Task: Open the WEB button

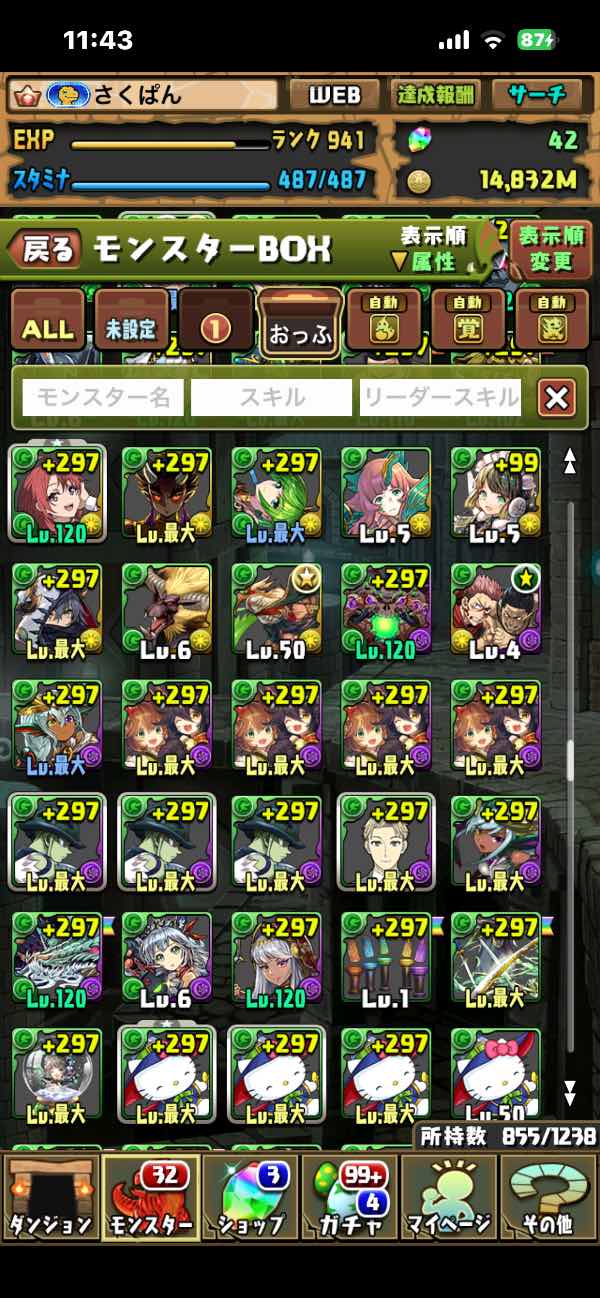Action: [x=334, y=95]
